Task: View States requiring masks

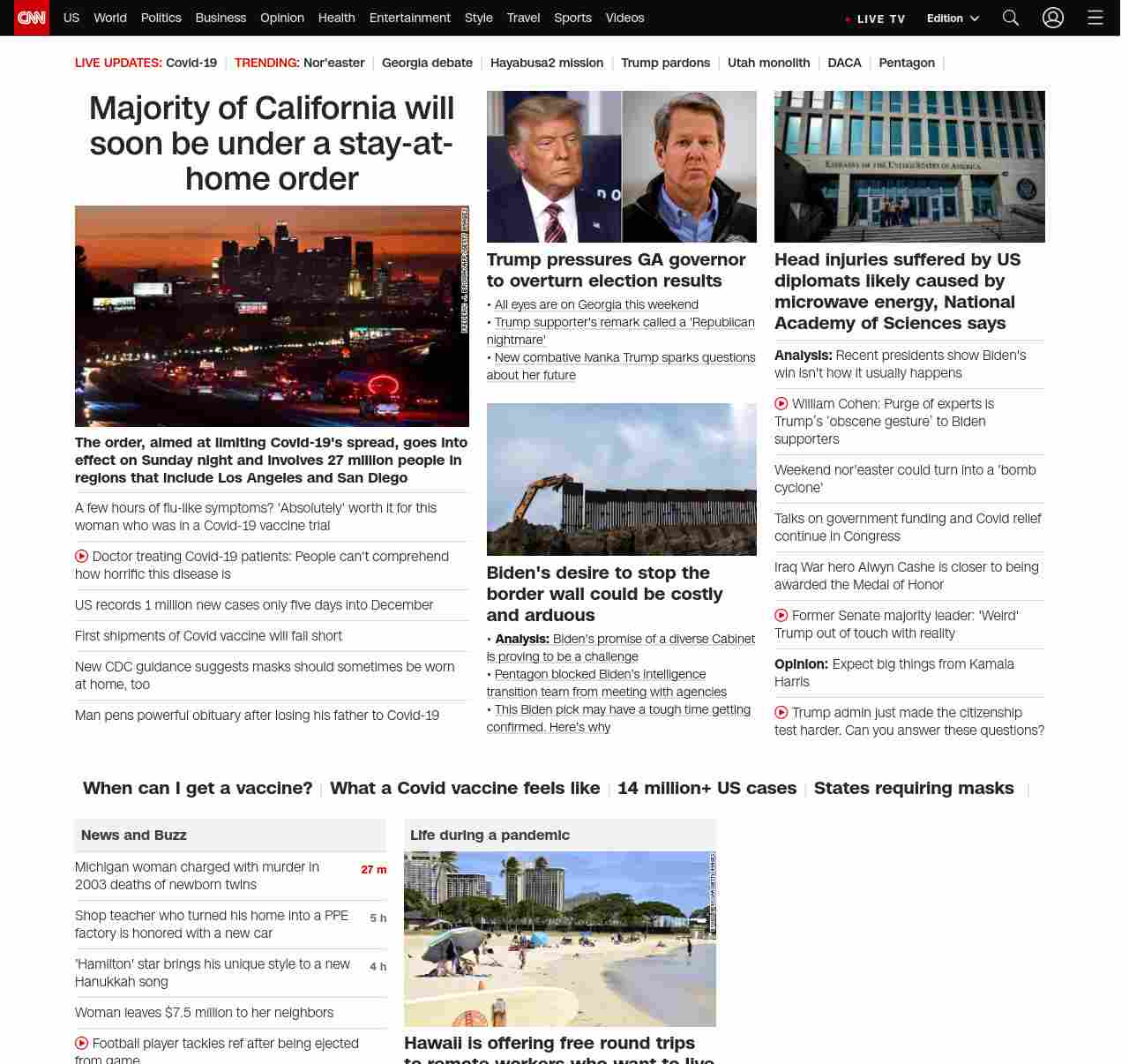Action: 914,788
